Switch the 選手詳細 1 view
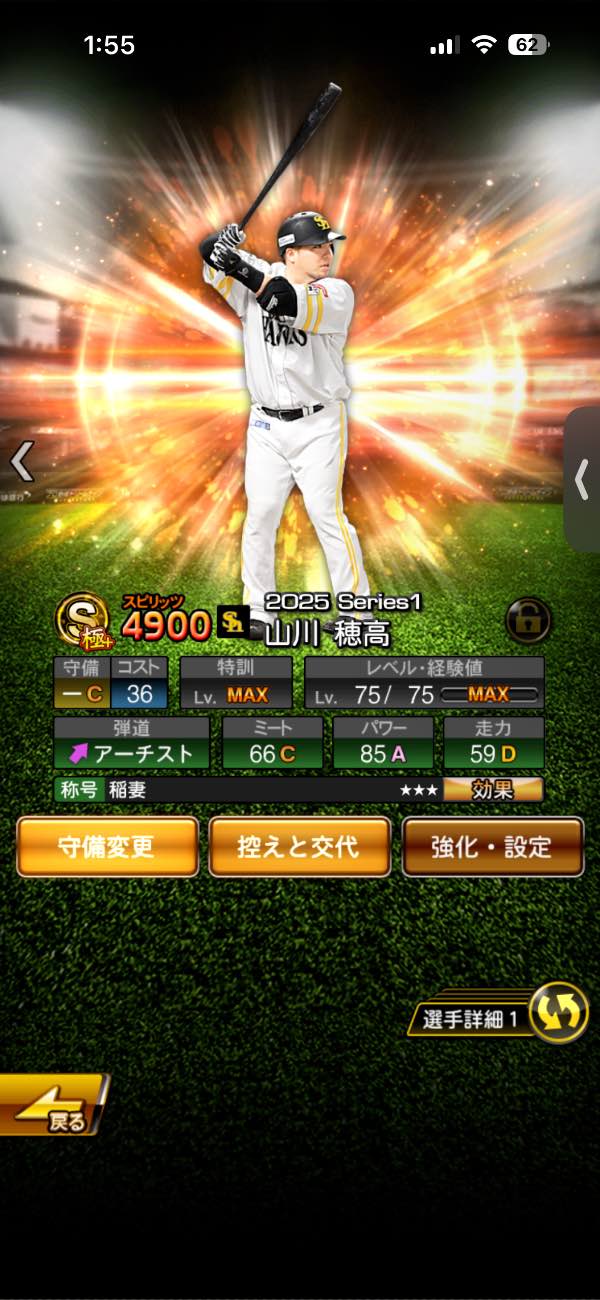The image size is (600, 1300). [556, 1013]
